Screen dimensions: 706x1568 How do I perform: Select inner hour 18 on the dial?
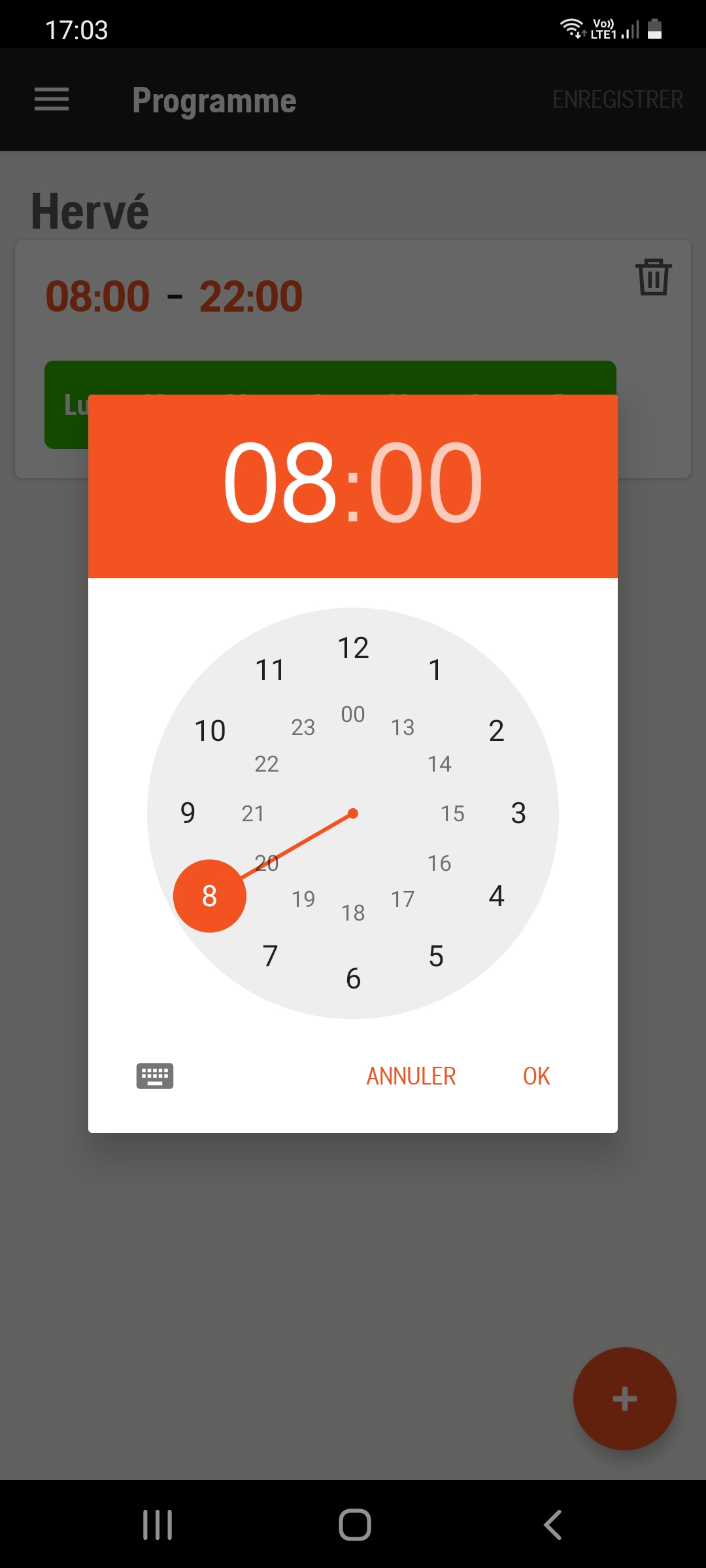tap(353, 913)
